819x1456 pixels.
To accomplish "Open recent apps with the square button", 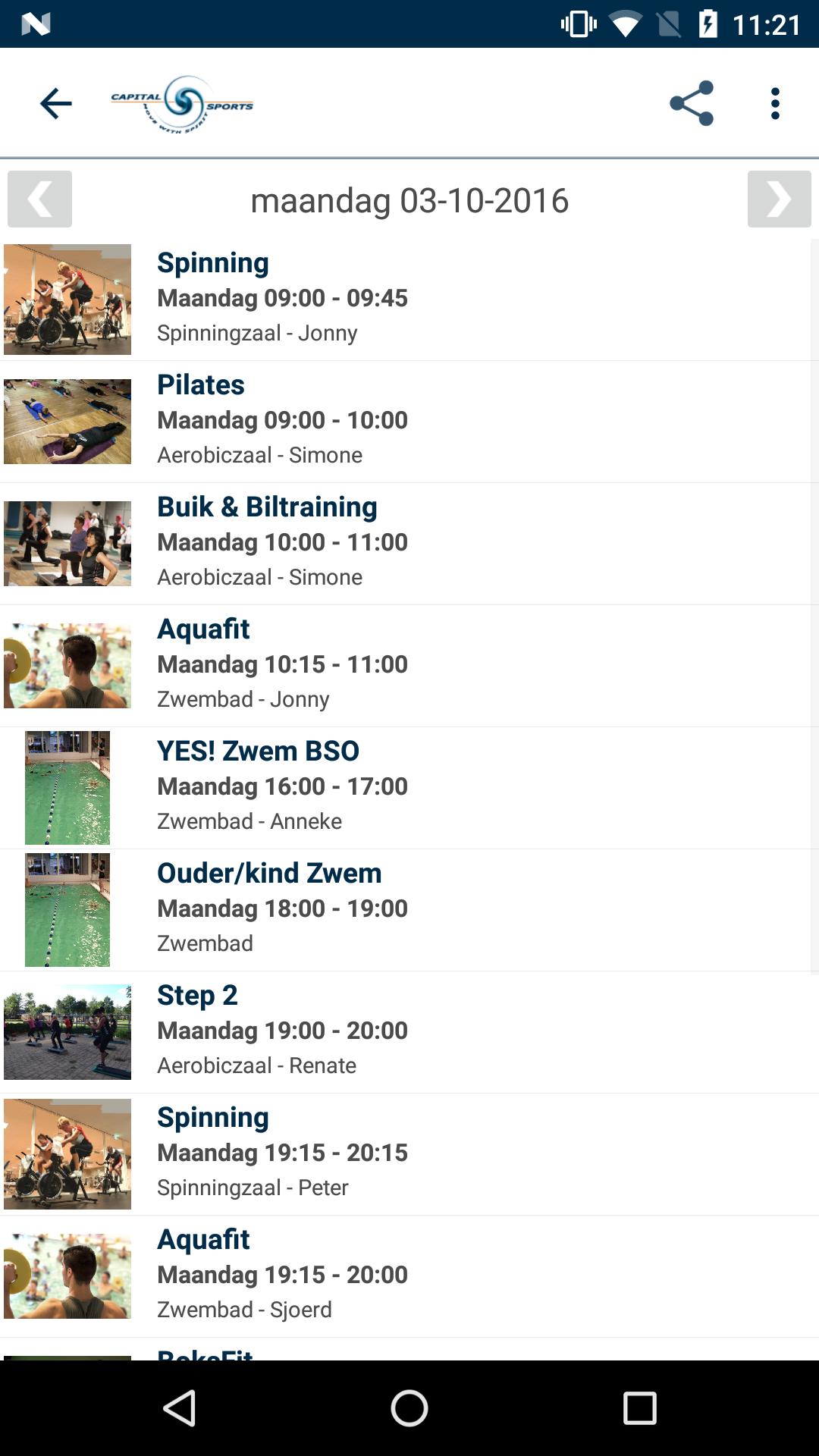I will (641, 1407).
